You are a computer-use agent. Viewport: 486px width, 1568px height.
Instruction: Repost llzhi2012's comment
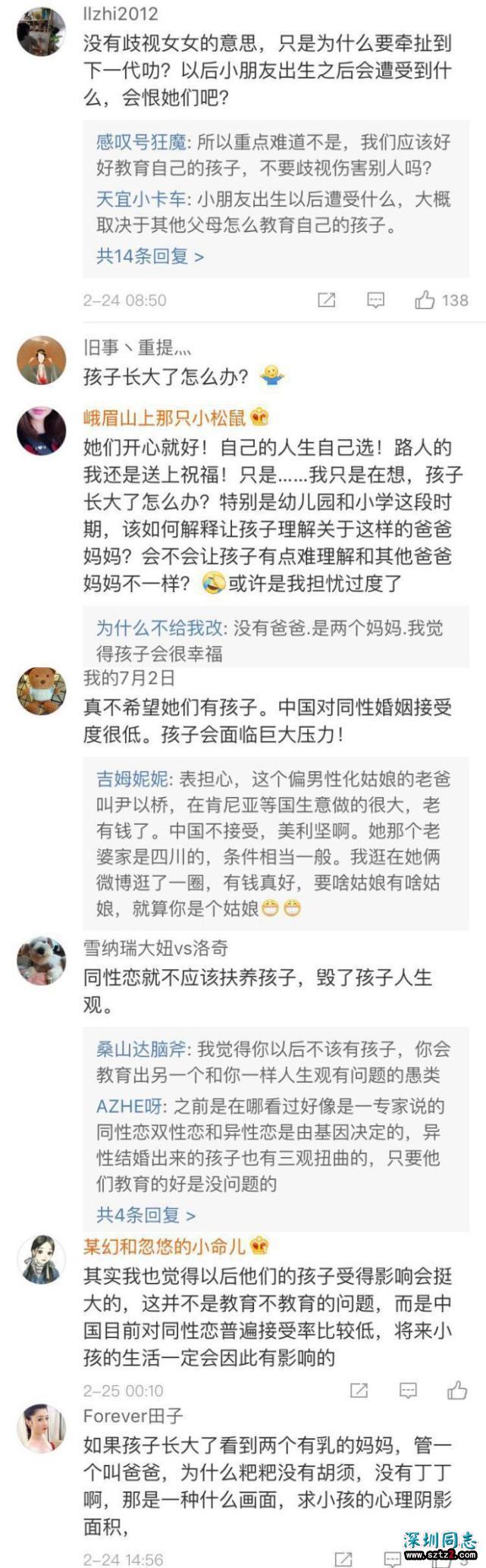[326, 300]
